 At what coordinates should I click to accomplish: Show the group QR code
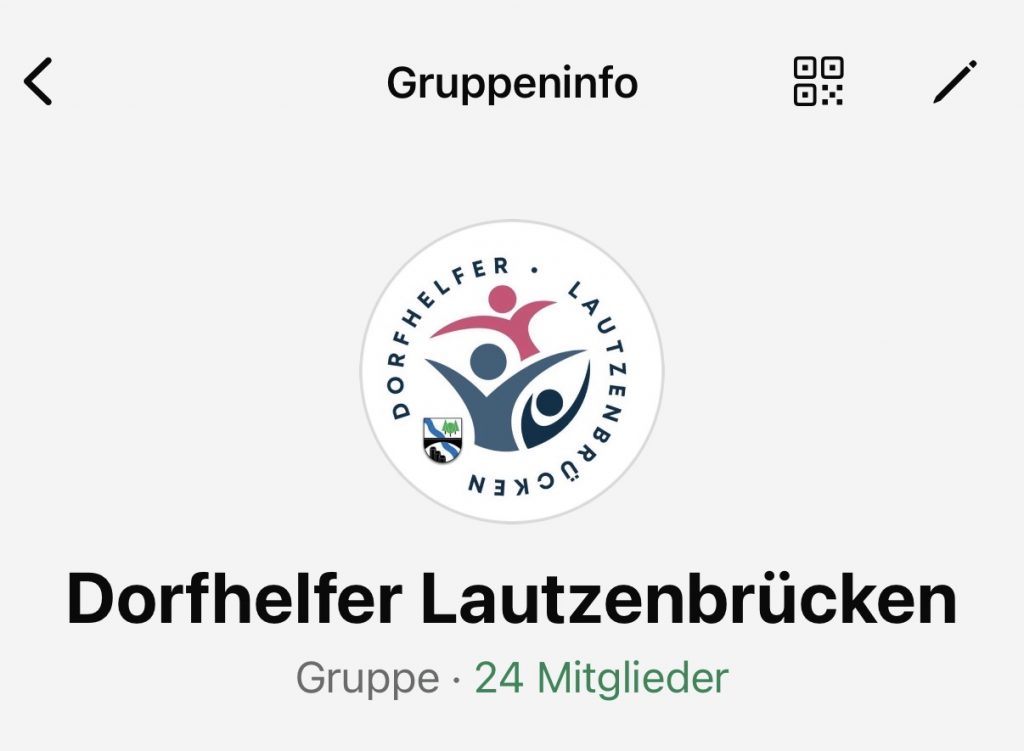[818, 82]
